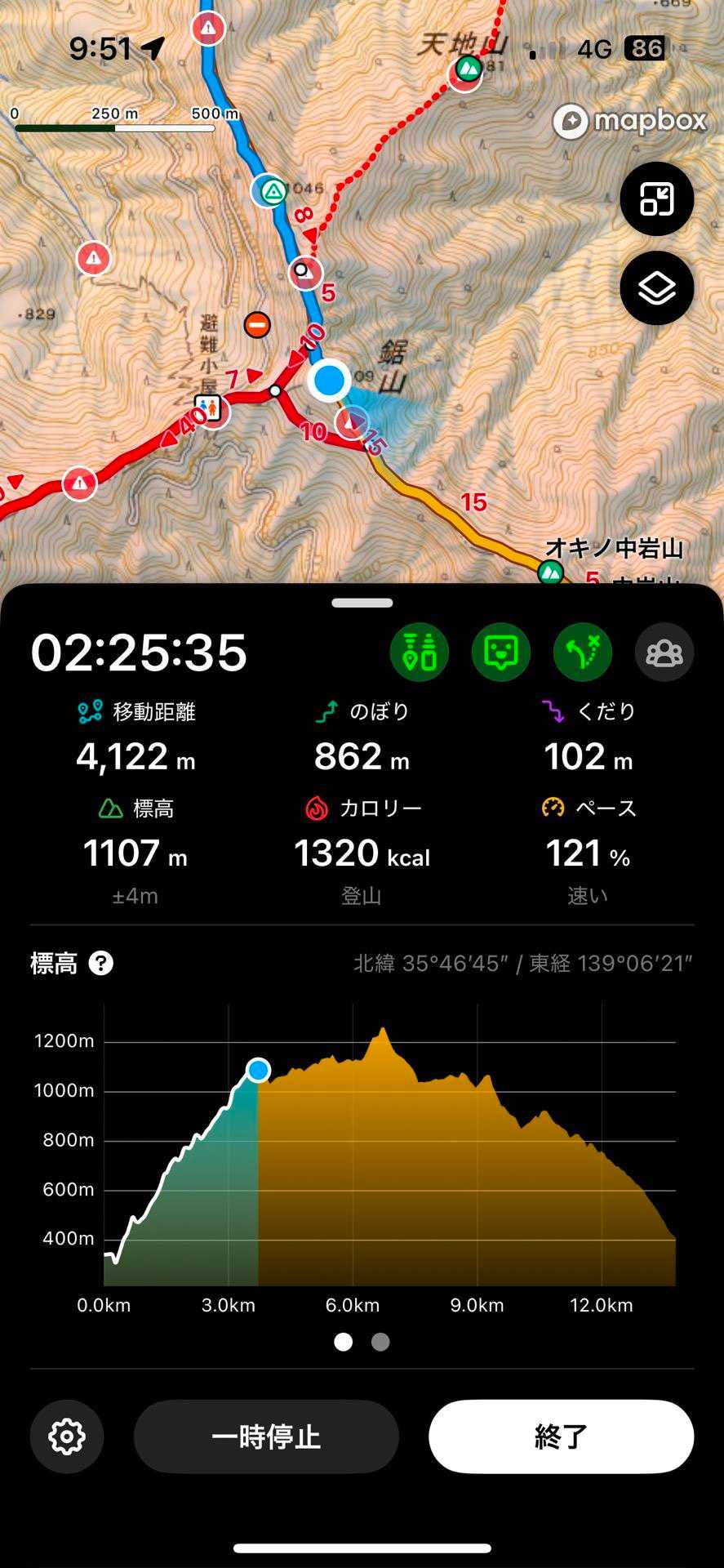
Task: Tap the green waypoint markers icon
Action: click(x=420, y=652)
